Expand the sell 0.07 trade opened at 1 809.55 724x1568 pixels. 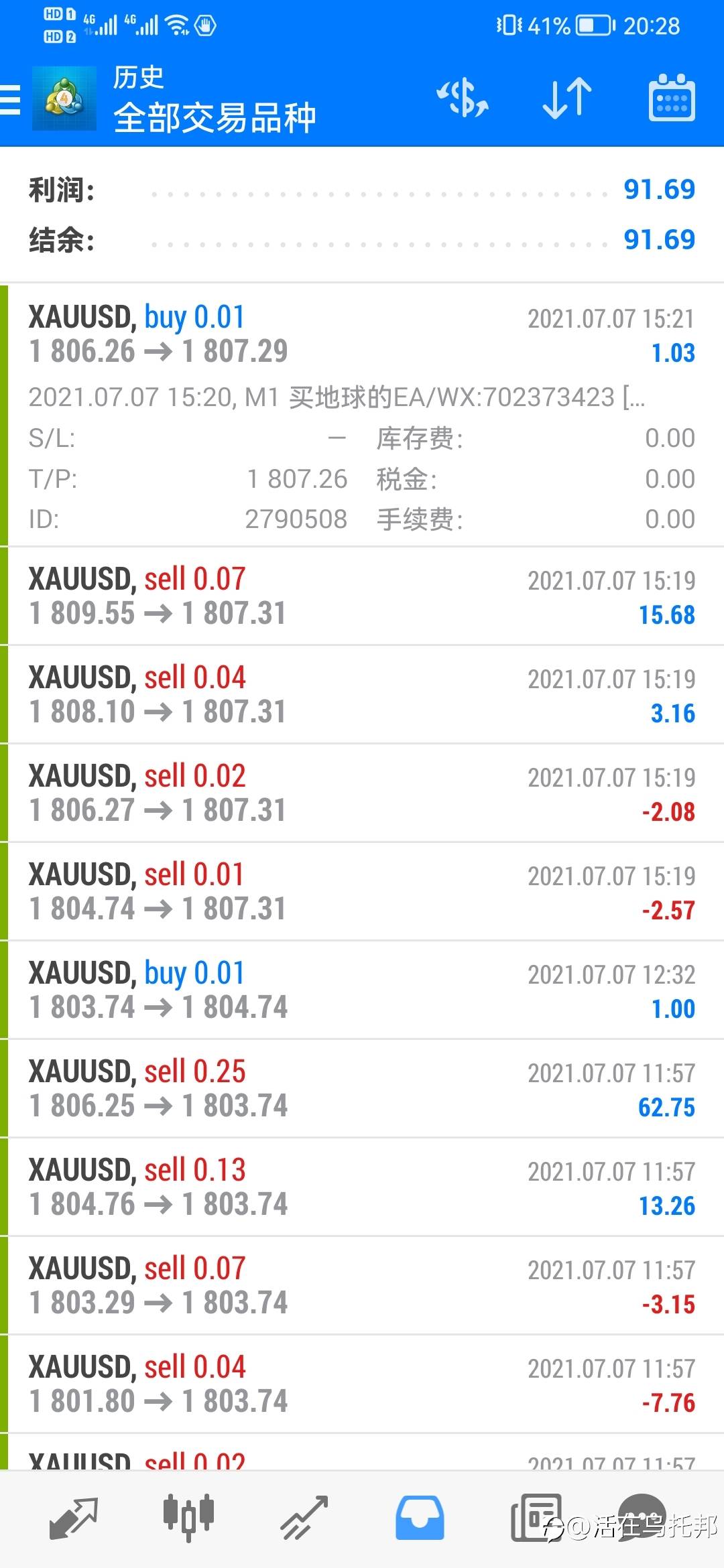pyautogui.click(x=362, y=596)
